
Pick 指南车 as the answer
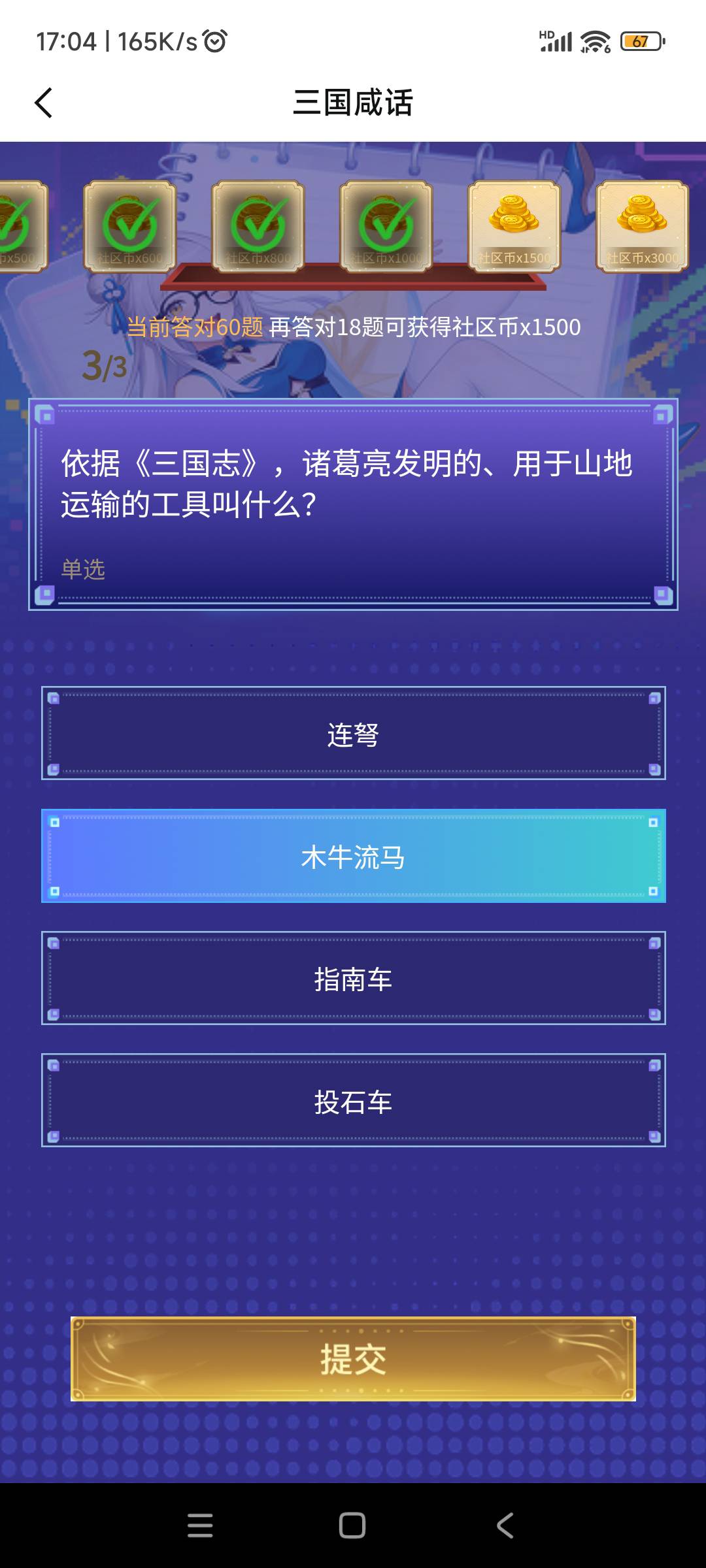[x=353, y=978]
